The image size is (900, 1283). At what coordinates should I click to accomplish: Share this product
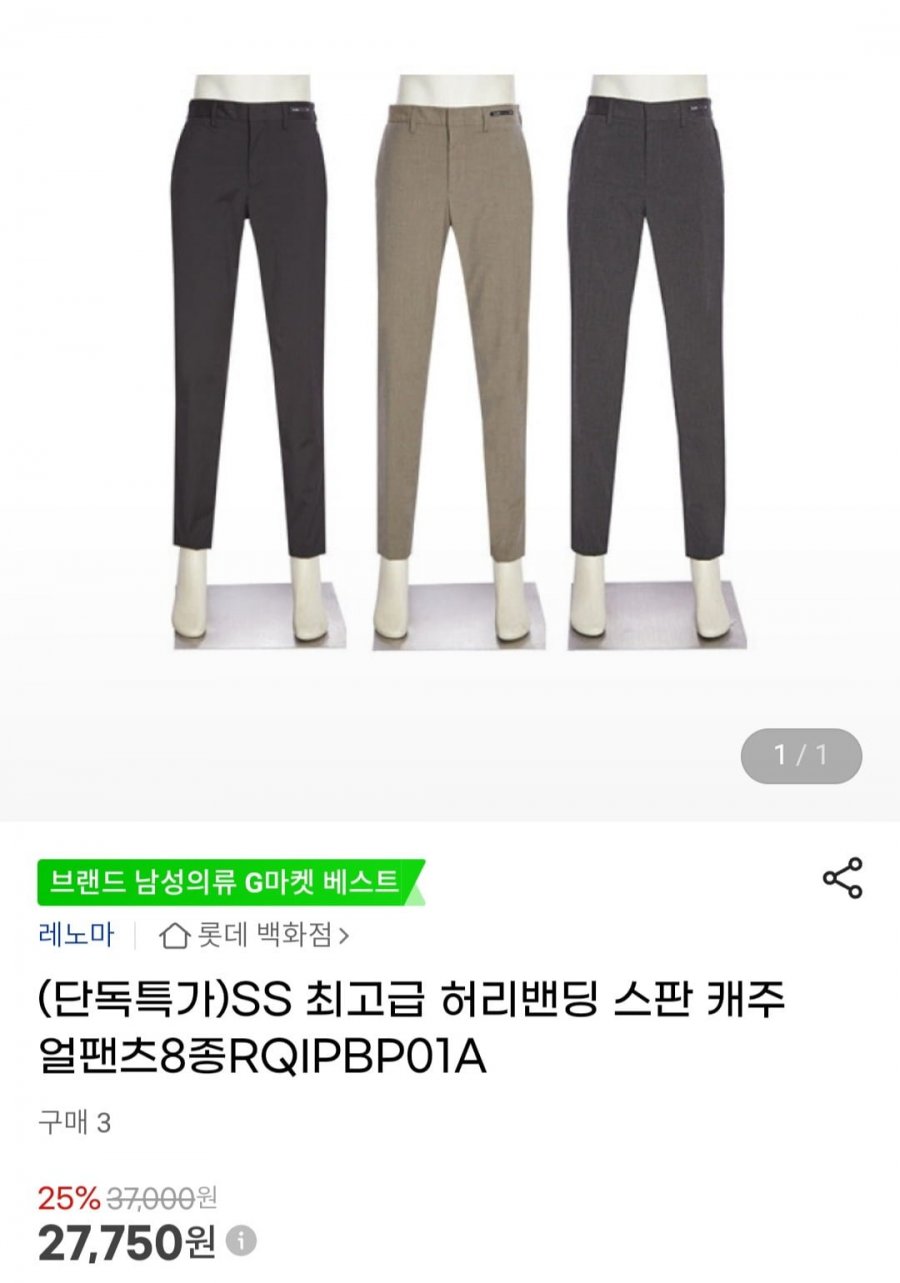point(842,878)
